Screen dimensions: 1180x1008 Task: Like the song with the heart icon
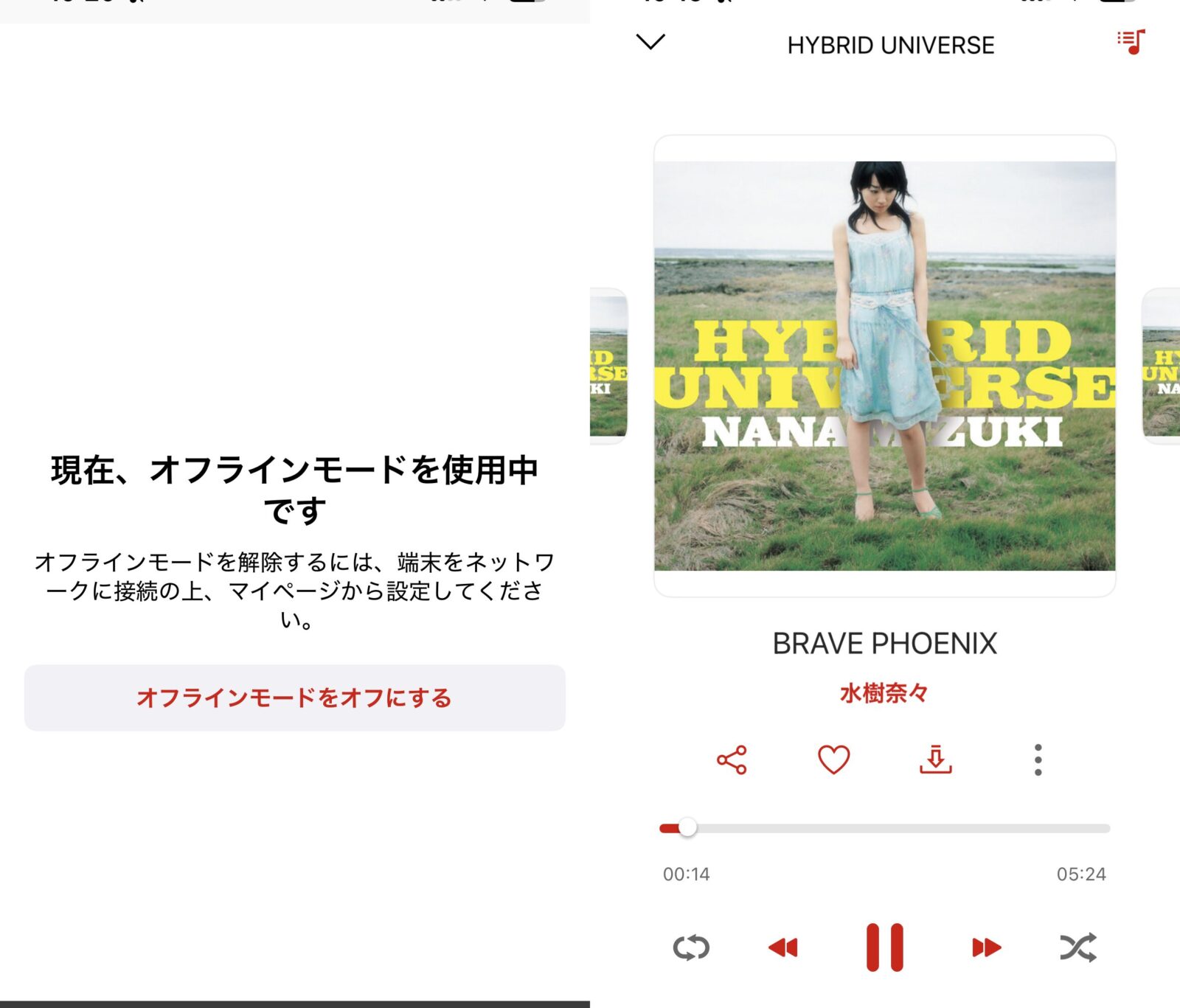[833, 760]
